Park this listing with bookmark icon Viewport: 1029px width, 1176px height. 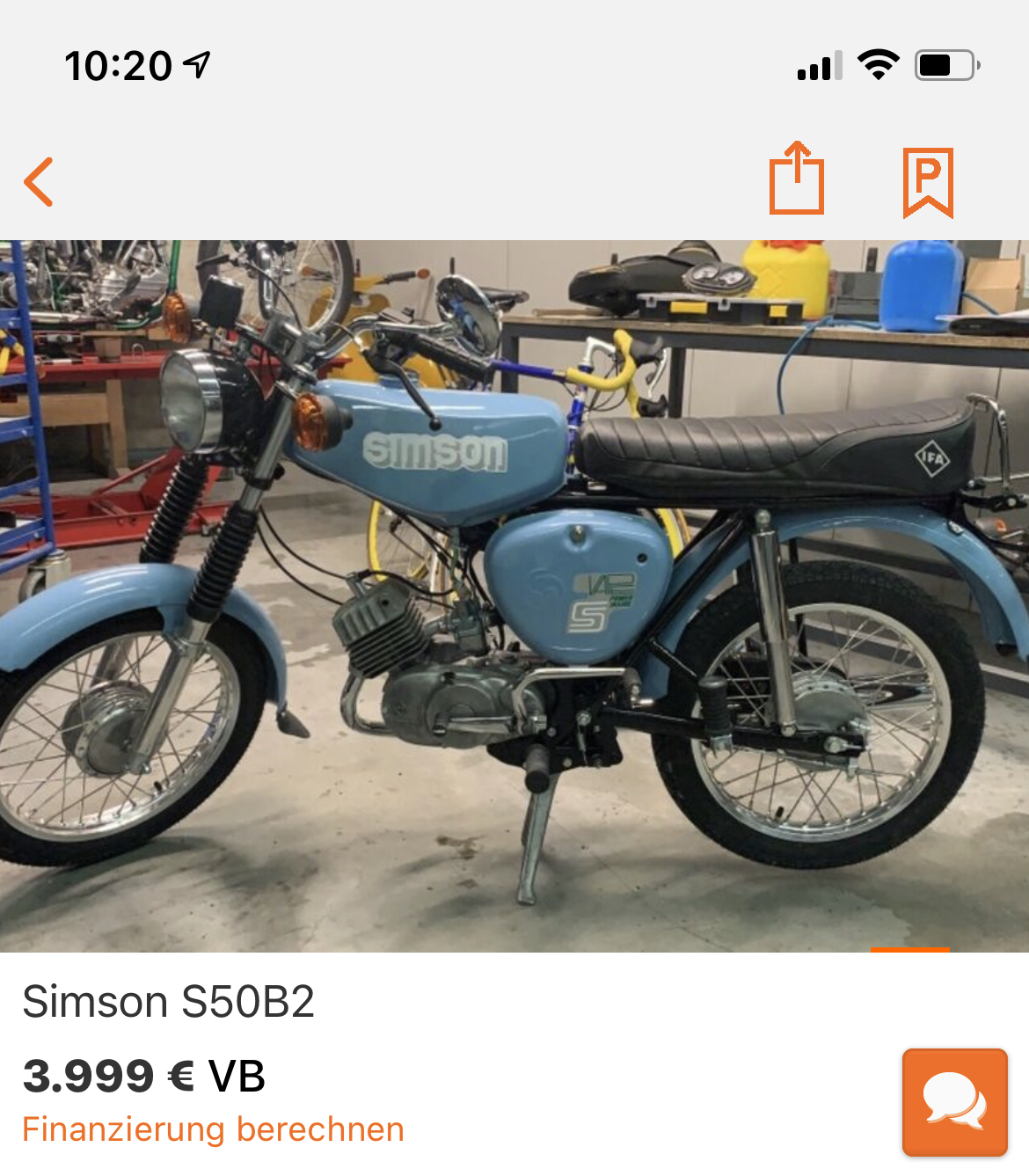(x=928, y=182)
